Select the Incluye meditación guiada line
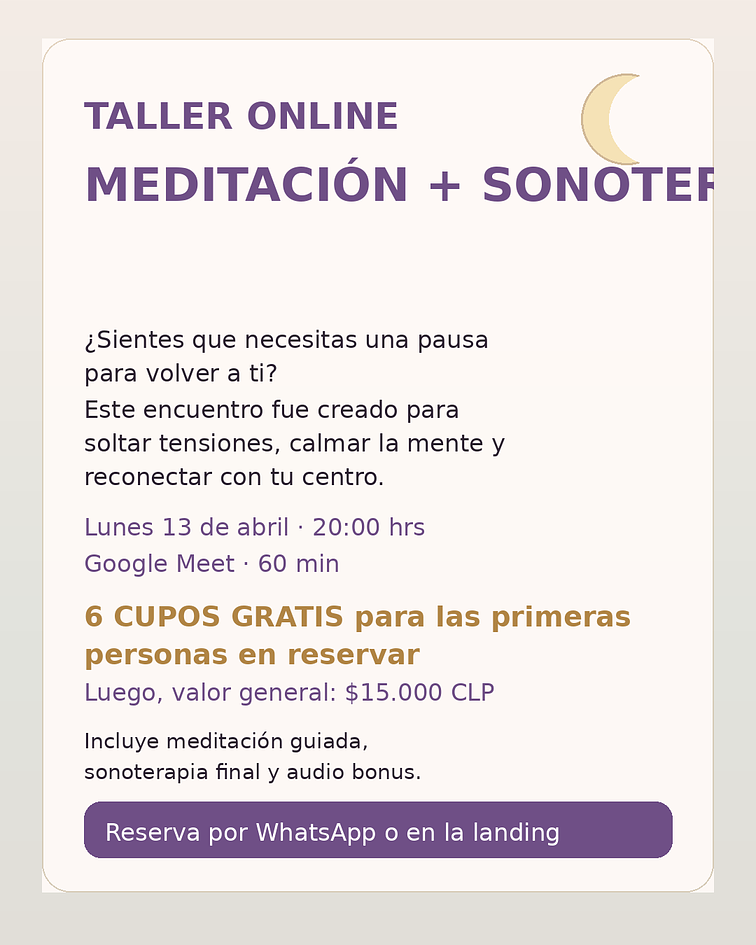The image size is (756, 945). click(x=226, y=742)
